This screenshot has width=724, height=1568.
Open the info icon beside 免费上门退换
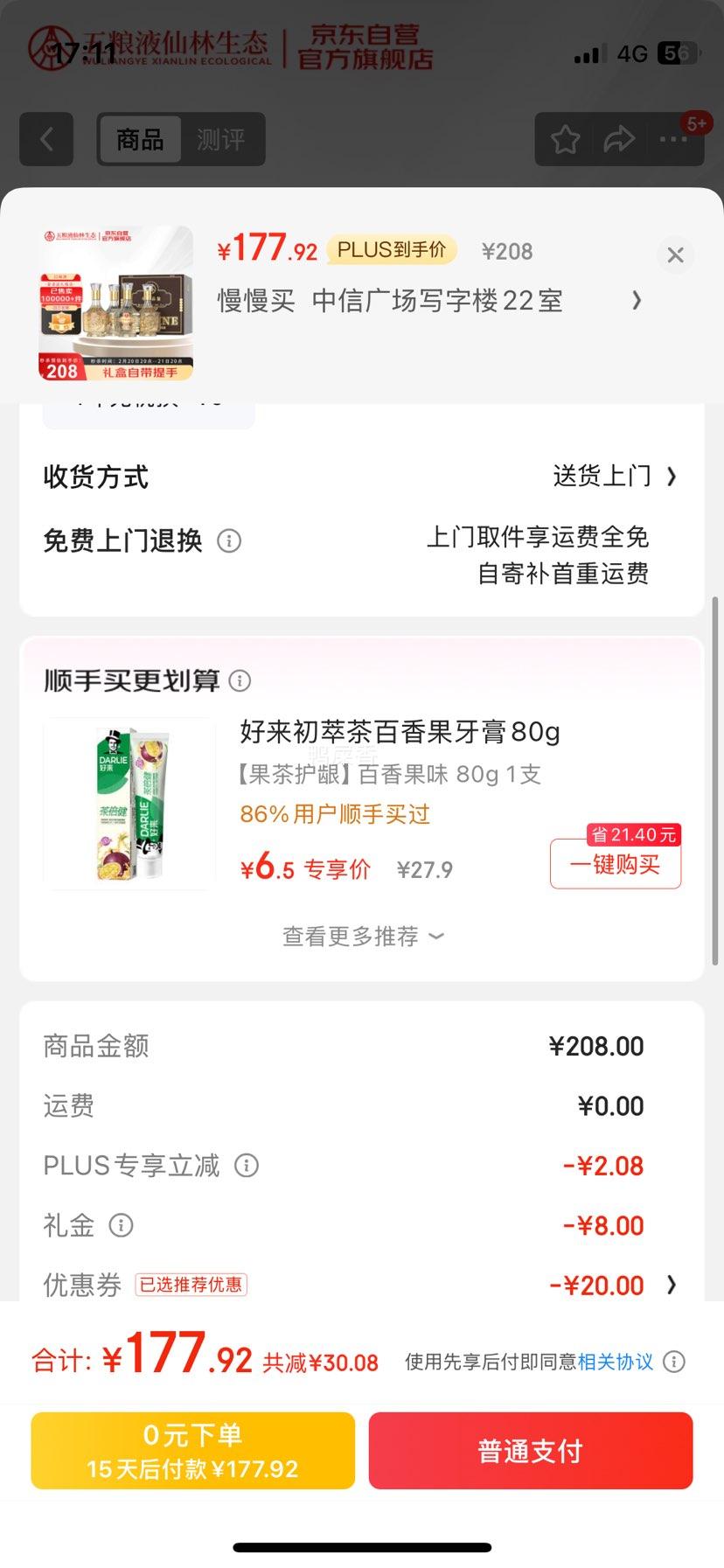pyautogui.click(x=228, y=541)
